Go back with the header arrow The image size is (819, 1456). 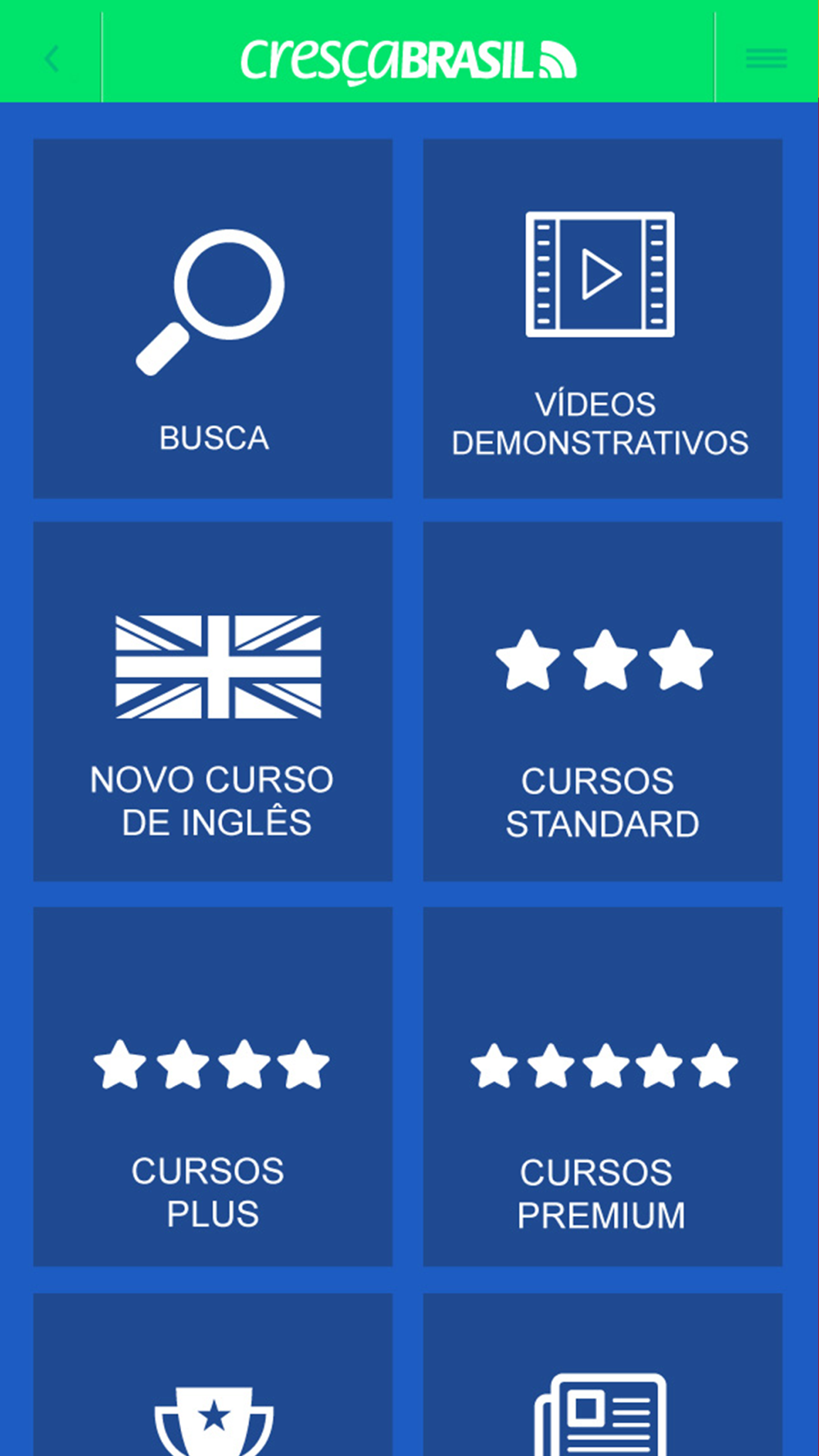tap(52, 58)
